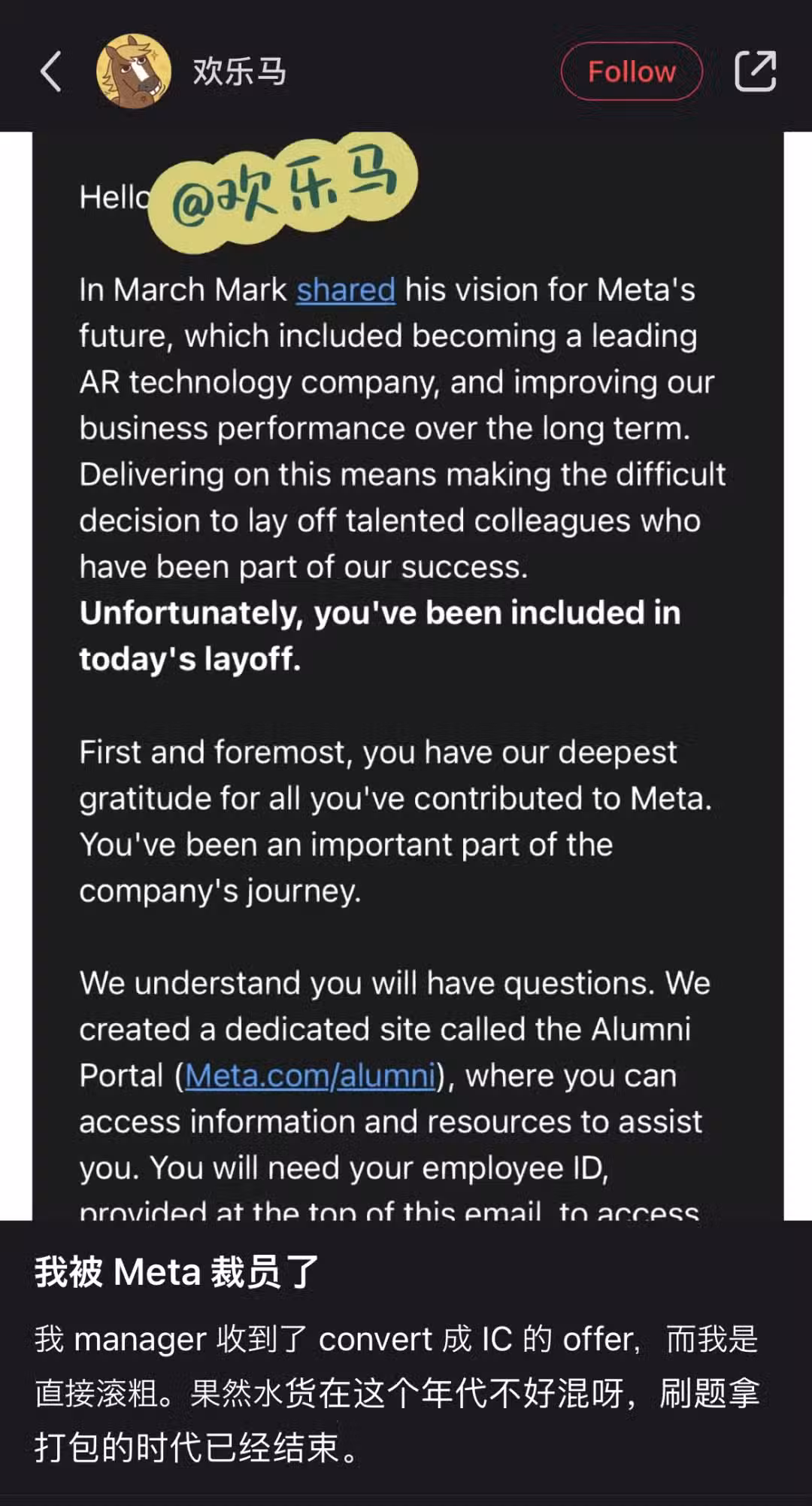Viewport: 812px width, 1506px height.
Task: Follow the author 欢乐马
Action: [x=632, y=71]
